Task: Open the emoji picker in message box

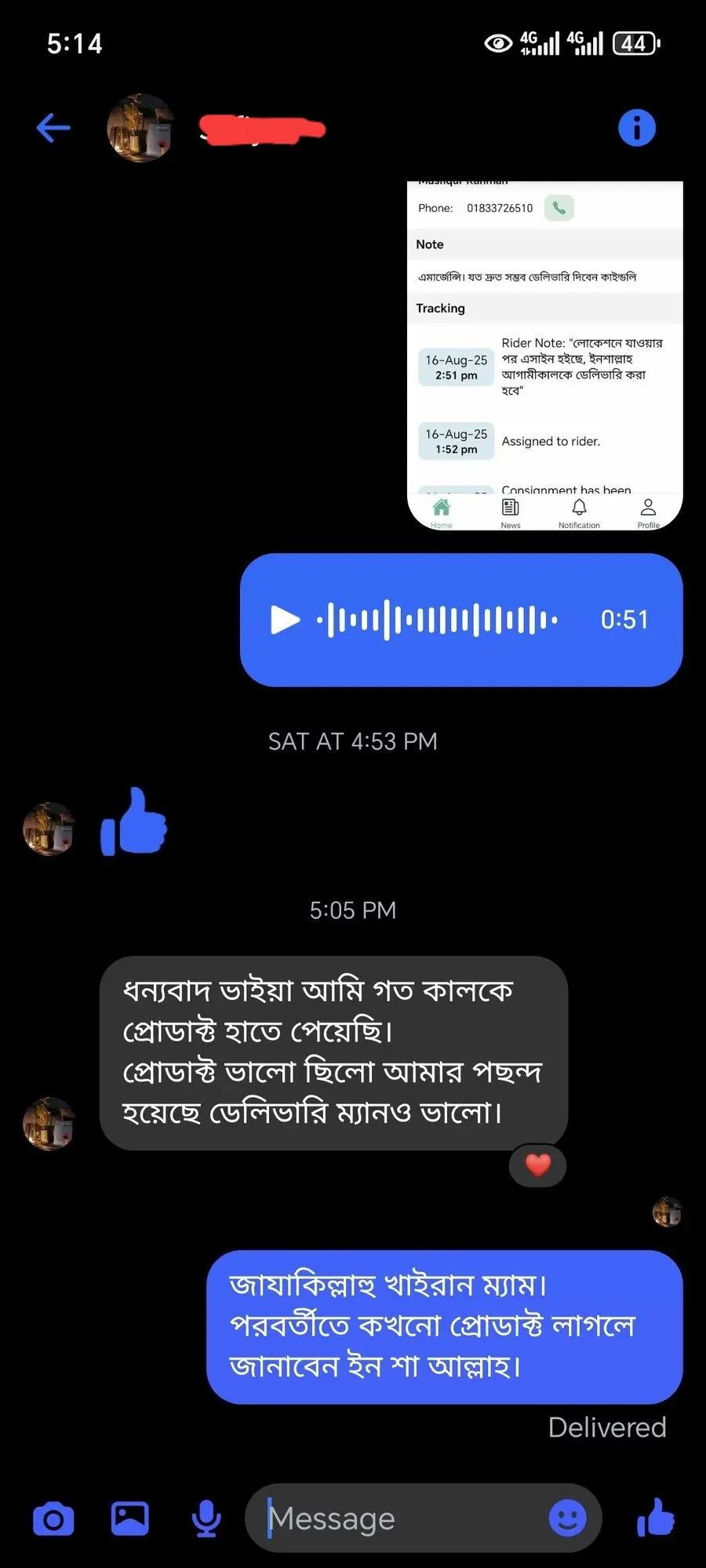Action: tap(567, 1519)
